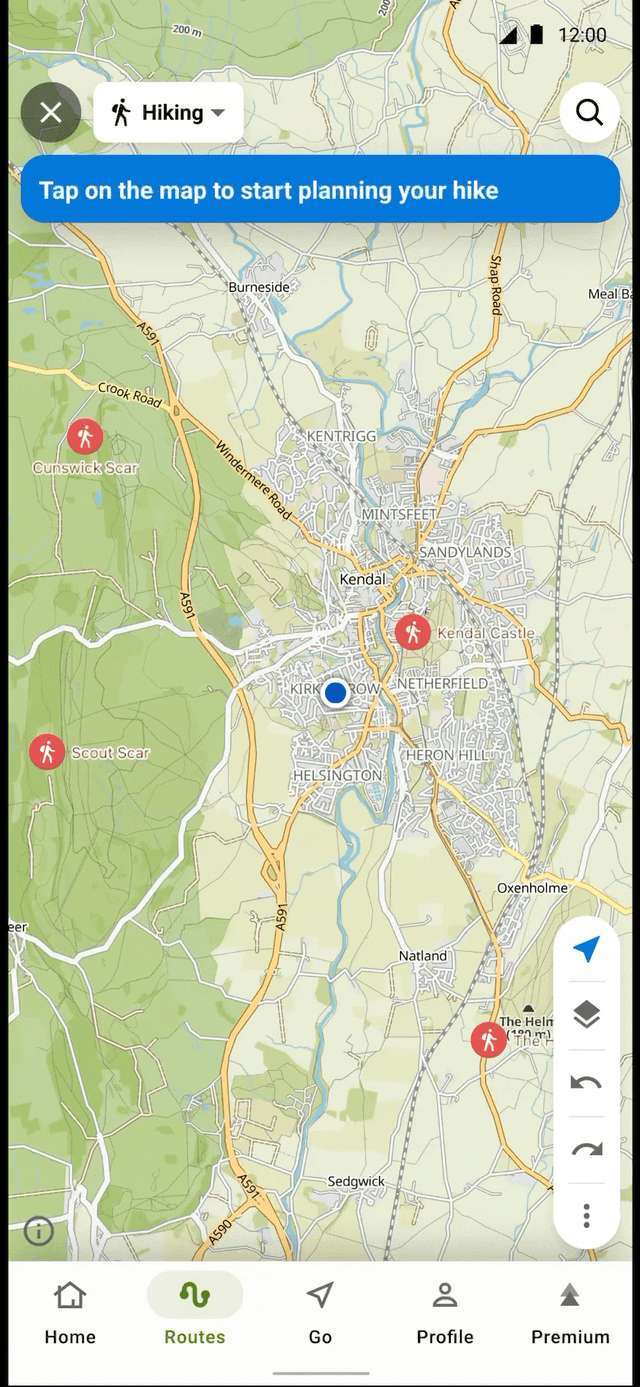Open the map search

pyautogui.click(x=590, y=113)
